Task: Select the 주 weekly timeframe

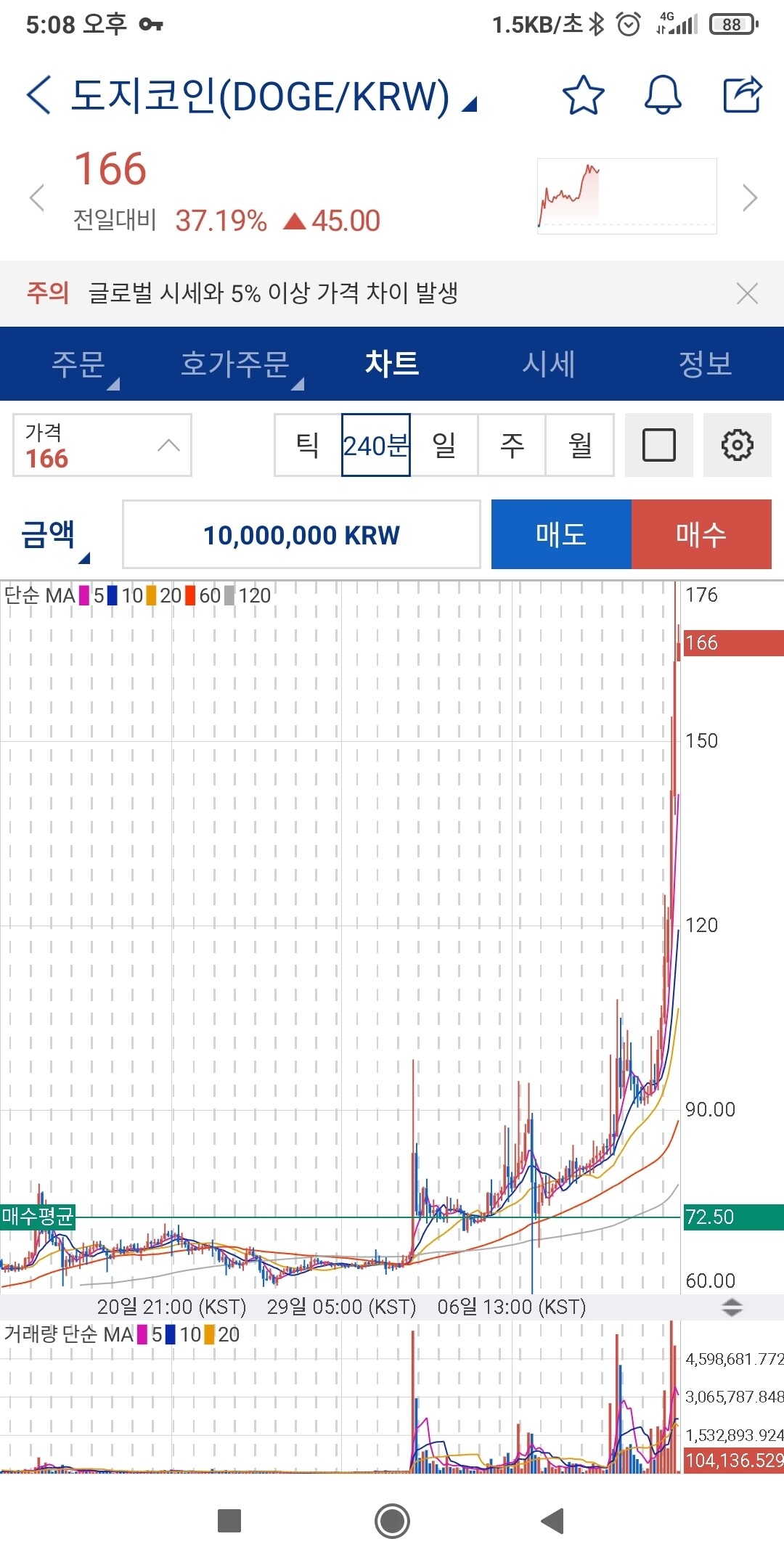Action: click(x=512, y=445)
